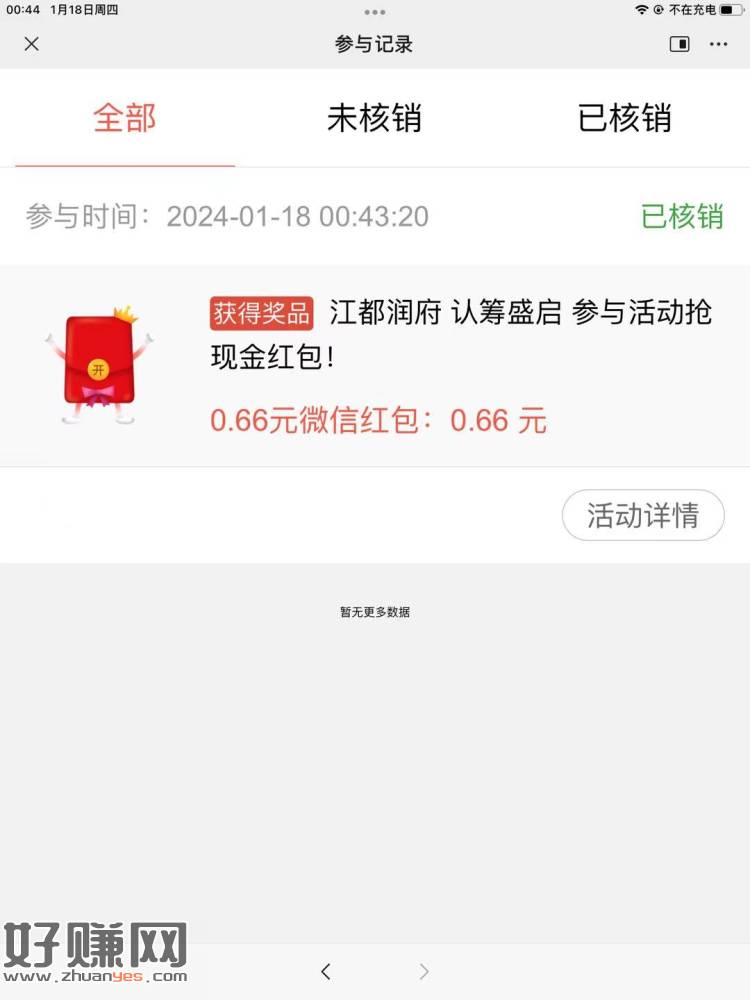Screen dimensions: 750x1000
Task: Close the 参与记录 page
Action: coord(31,44)
